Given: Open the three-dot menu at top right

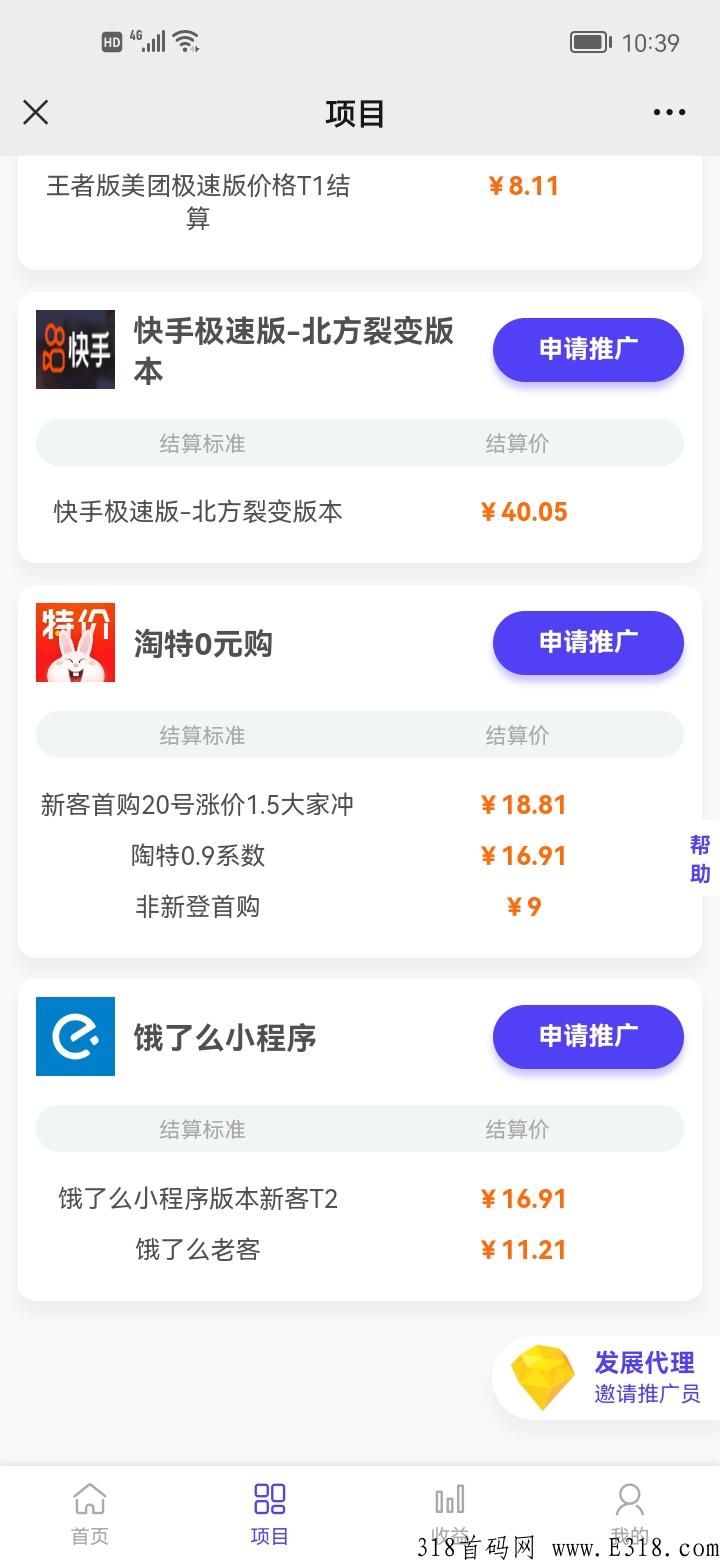Looking at the screenshot, I should 668,112.
